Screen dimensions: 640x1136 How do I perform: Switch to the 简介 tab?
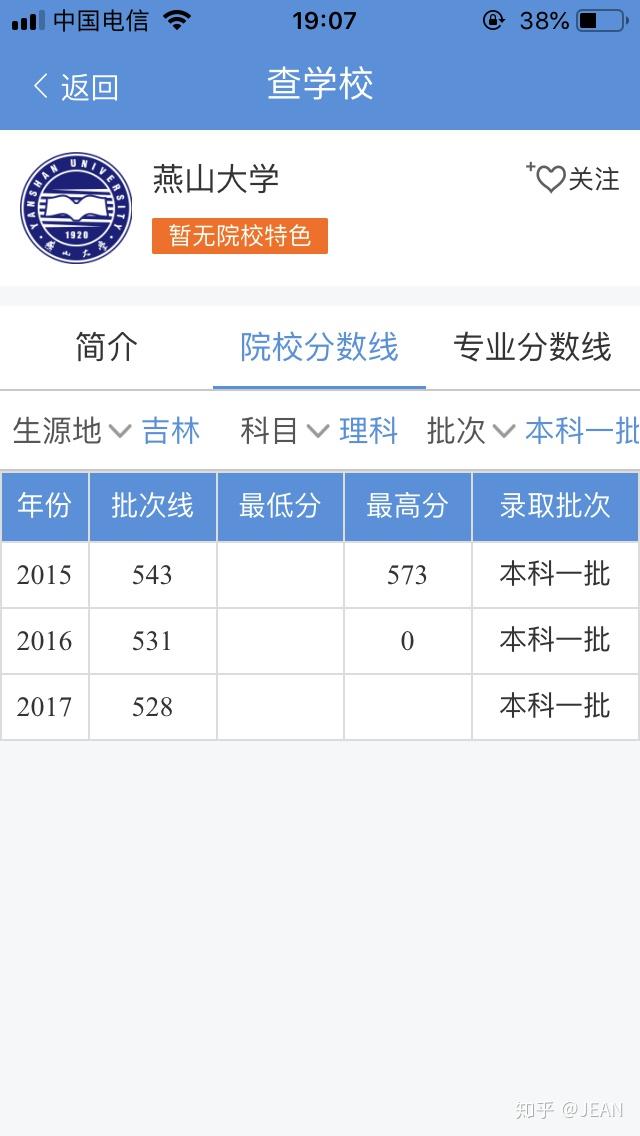coord(107,347)
